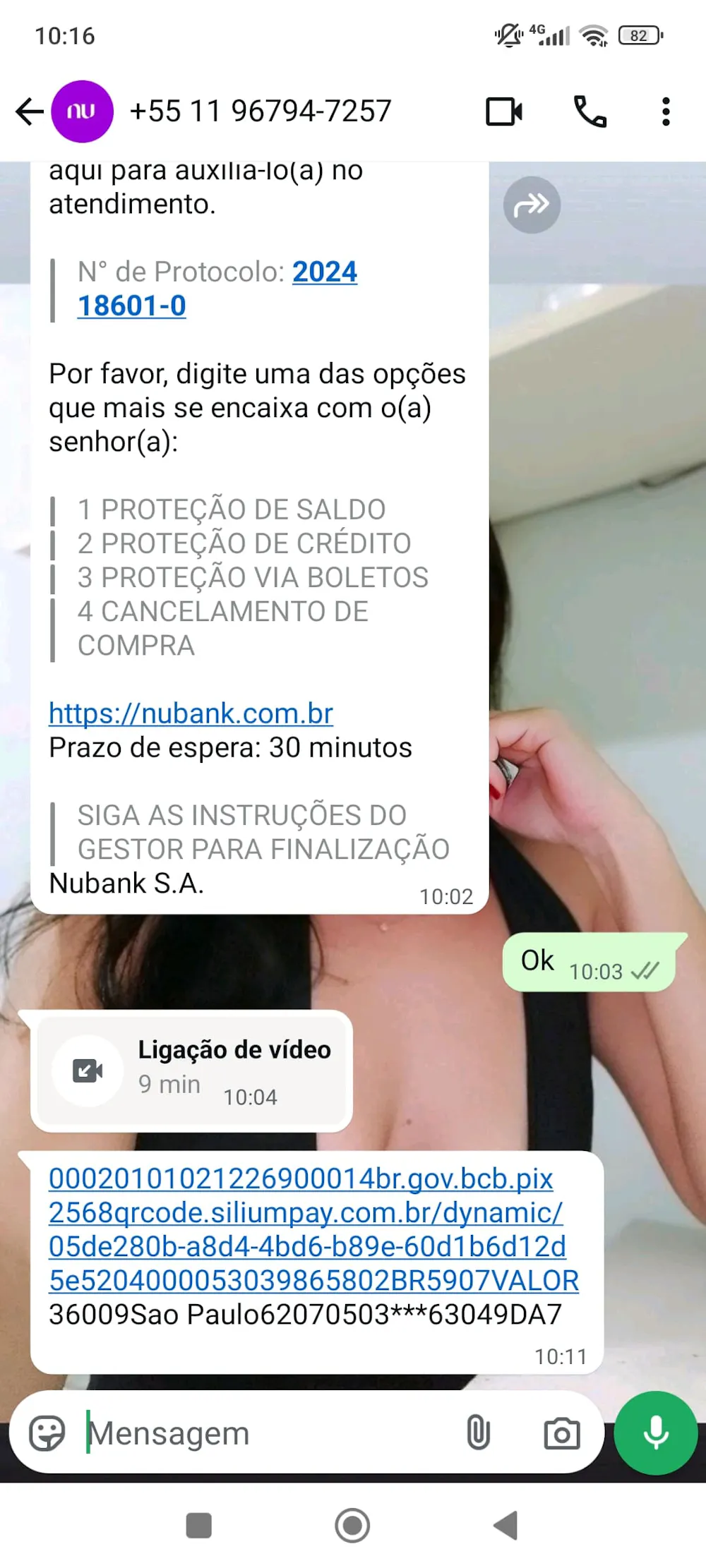This screenshot has height=1568, width=706.
Task: Start a voice call
Action: 590,111
